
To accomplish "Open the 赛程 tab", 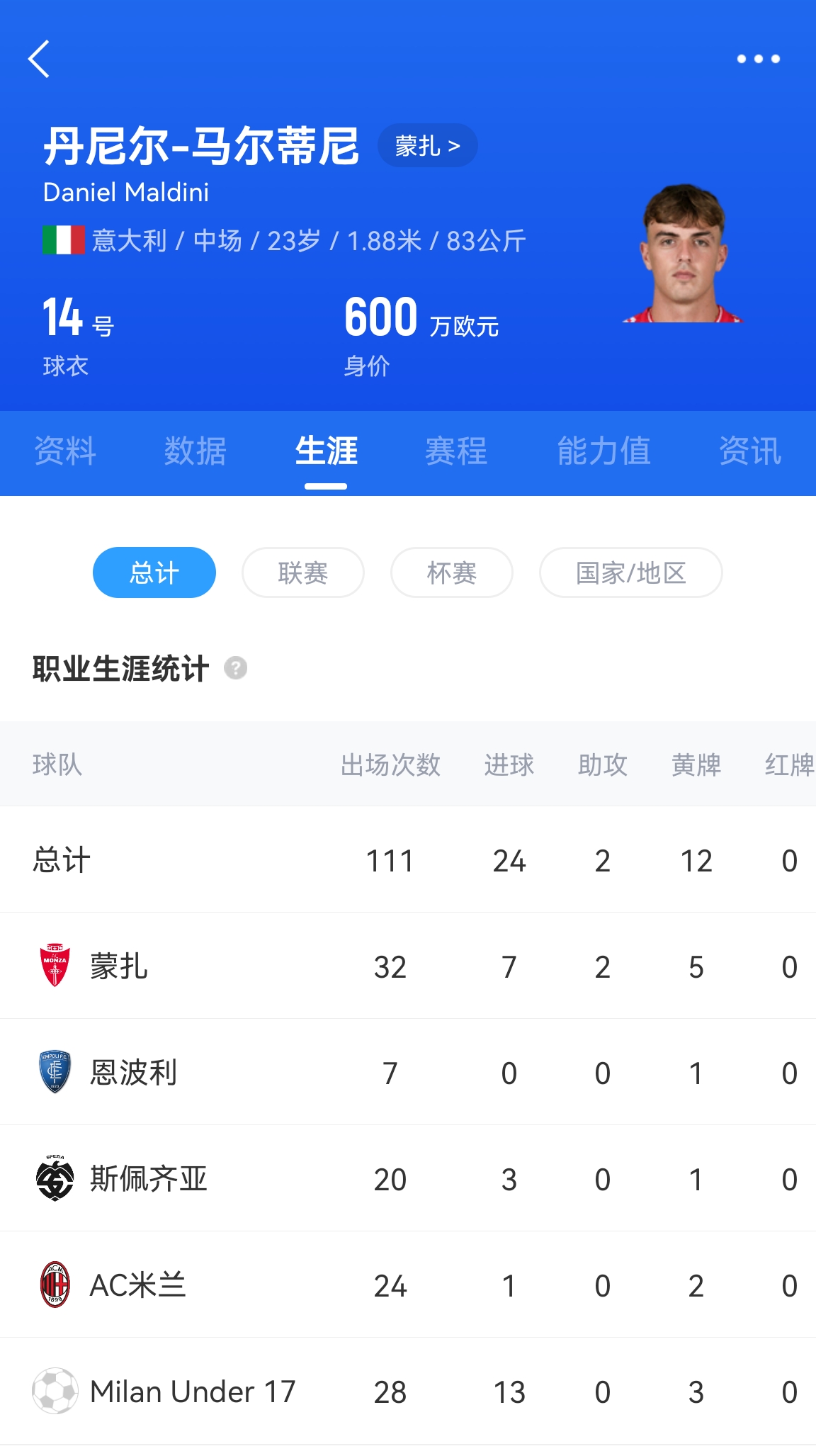I will [x=456, y=451].
